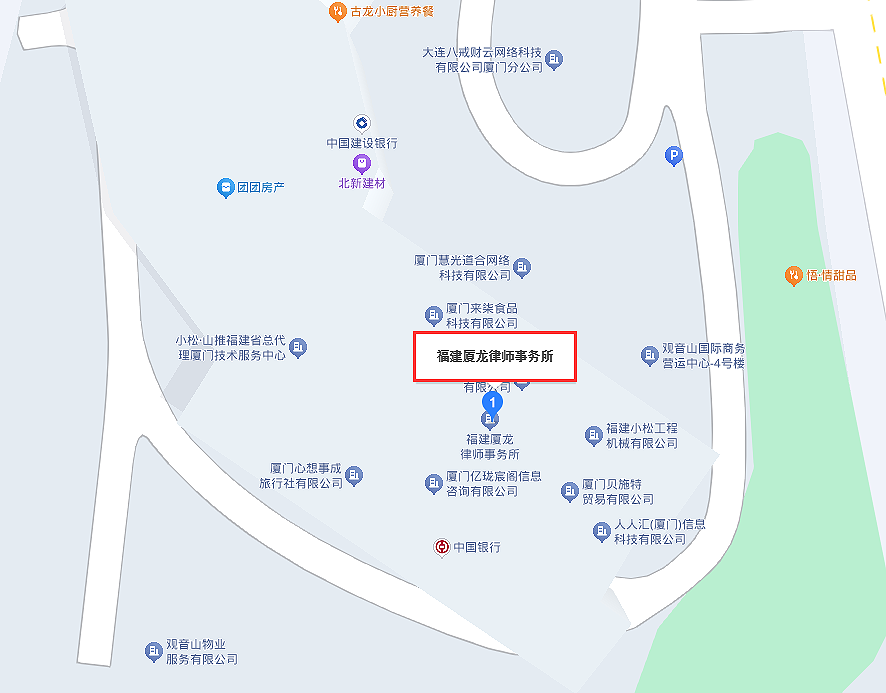Select 厦门慧光道合网络科技 marker

click(x=522, y=267)
